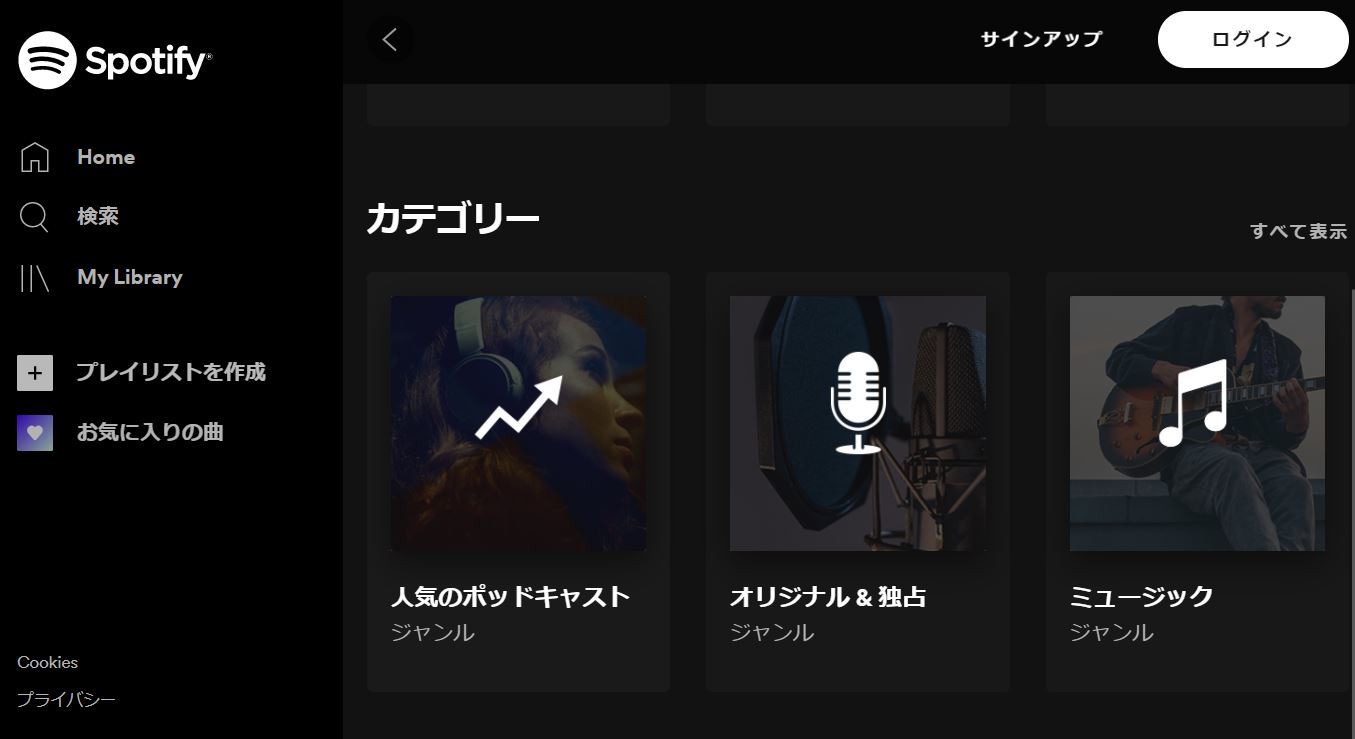Open Home in the sidebar
Screen dimensions: 1355x739
pos(105,157)
